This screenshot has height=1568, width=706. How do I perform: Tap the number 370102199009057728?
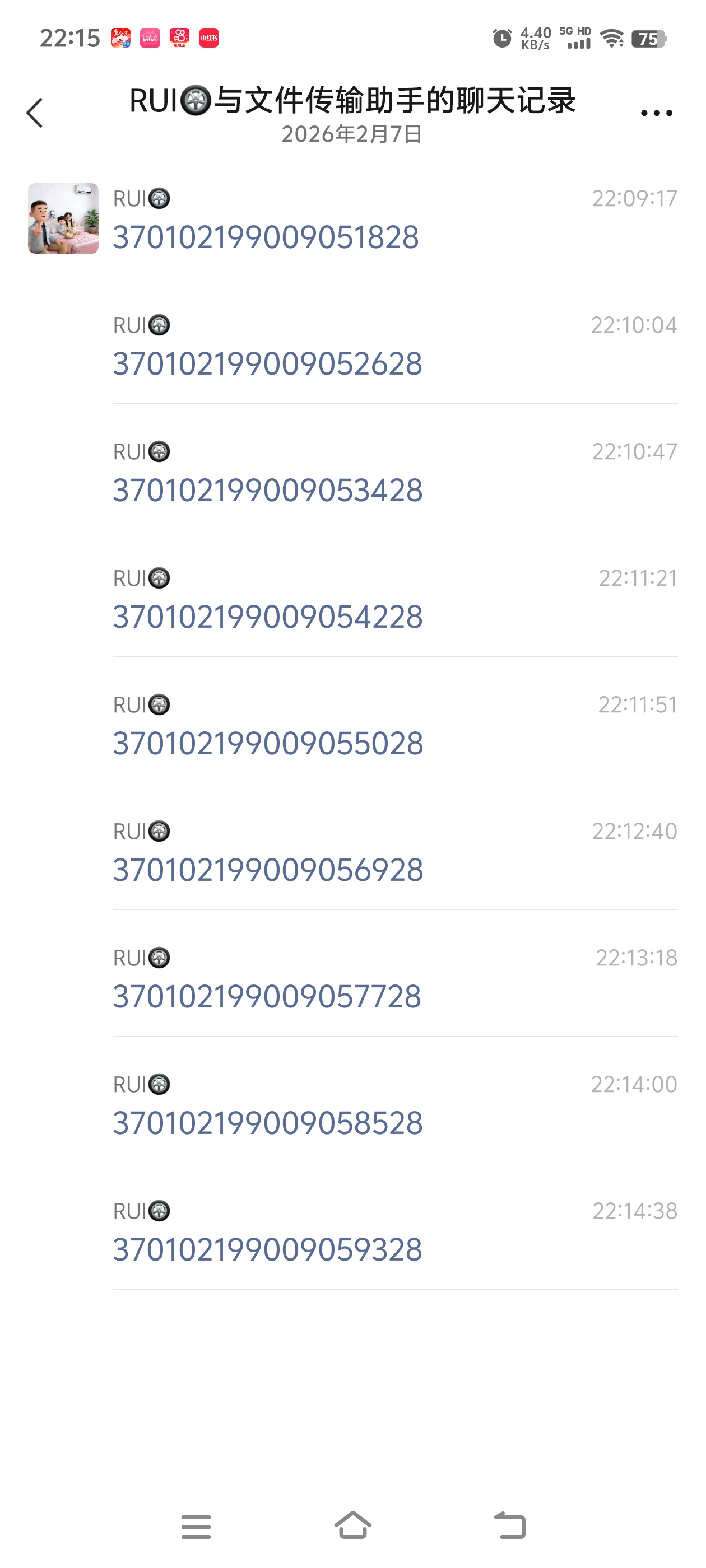pos(267,997)
